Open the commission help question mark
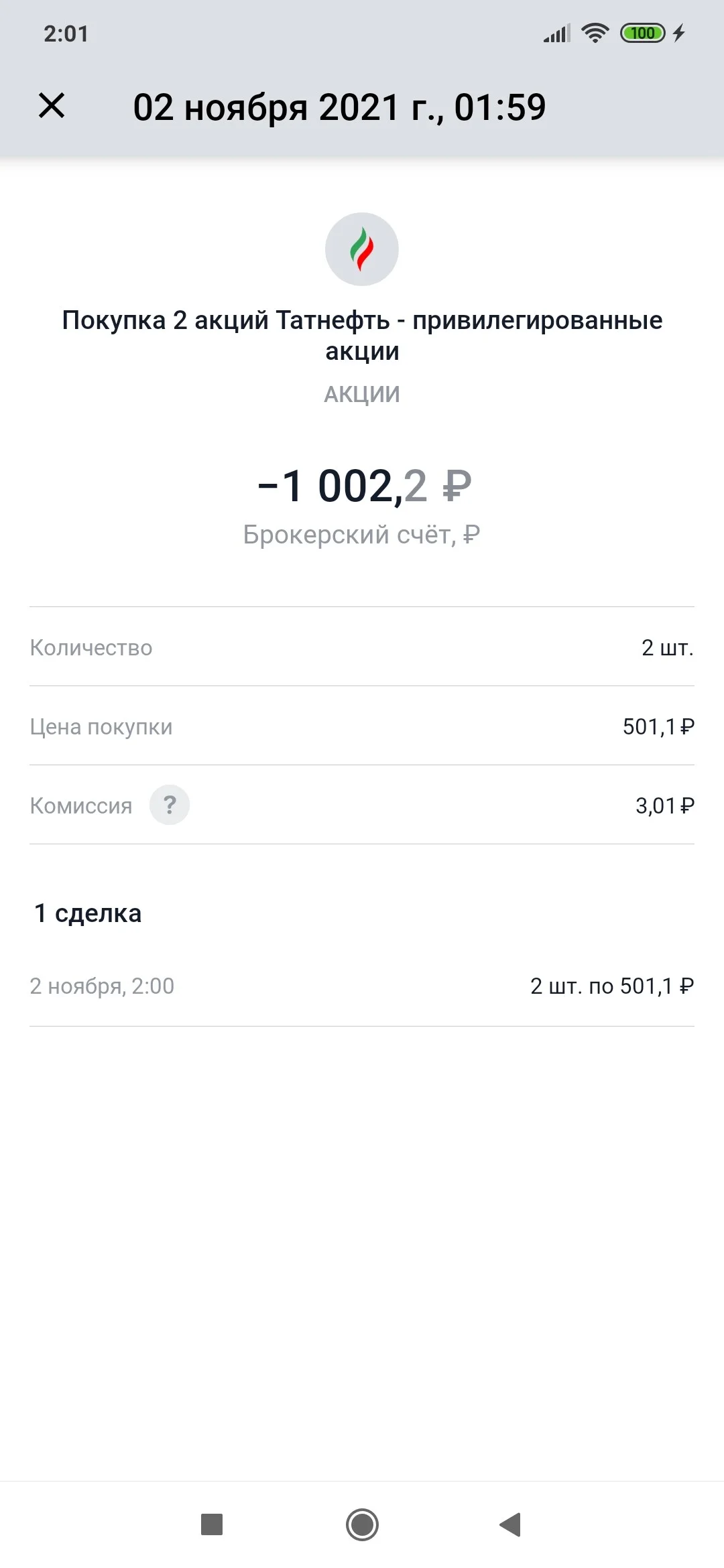This screenshot has width=724, height=1568. coord(170,805)
